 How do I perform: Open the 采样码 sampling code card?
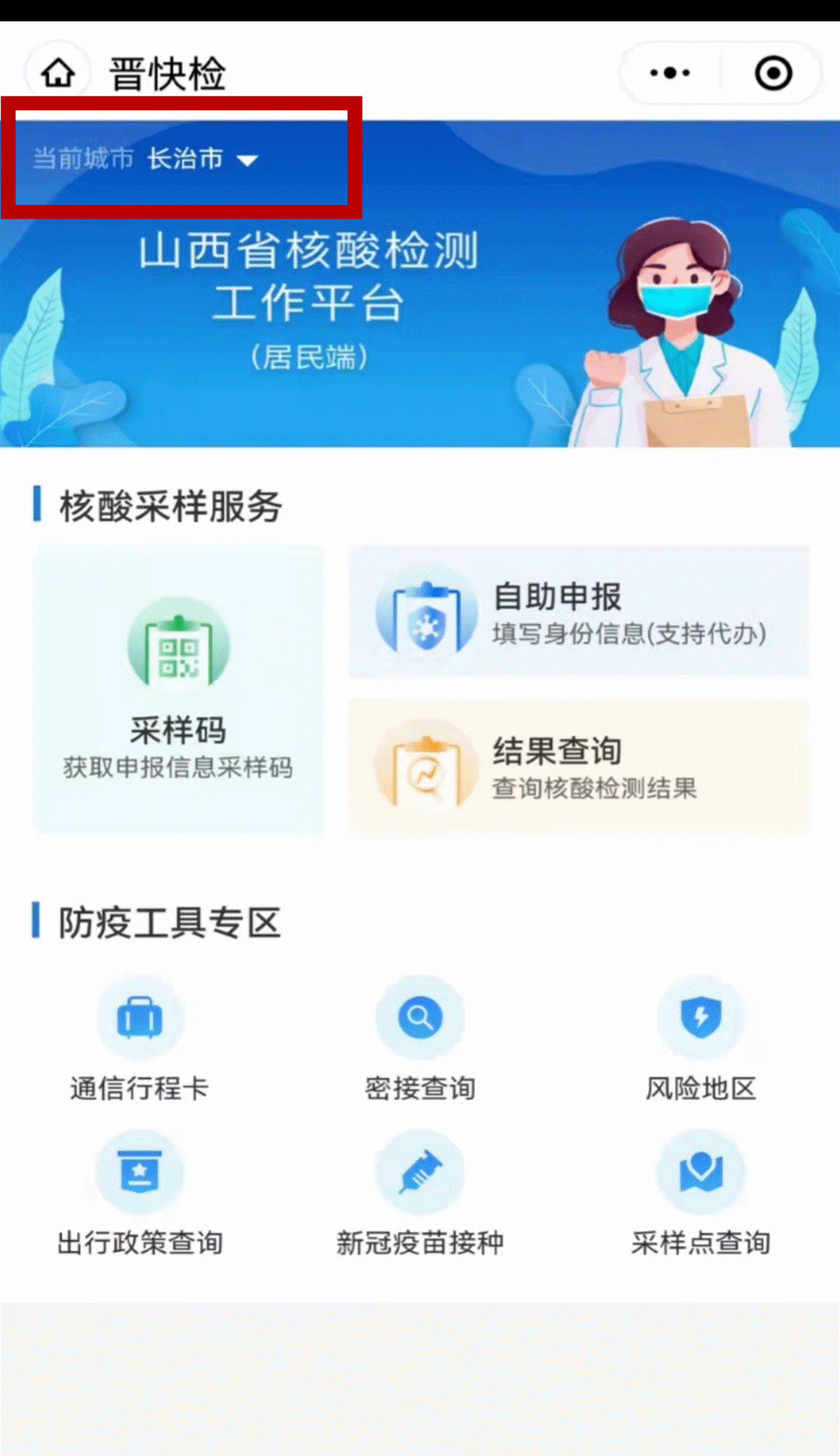click(178, 690)
